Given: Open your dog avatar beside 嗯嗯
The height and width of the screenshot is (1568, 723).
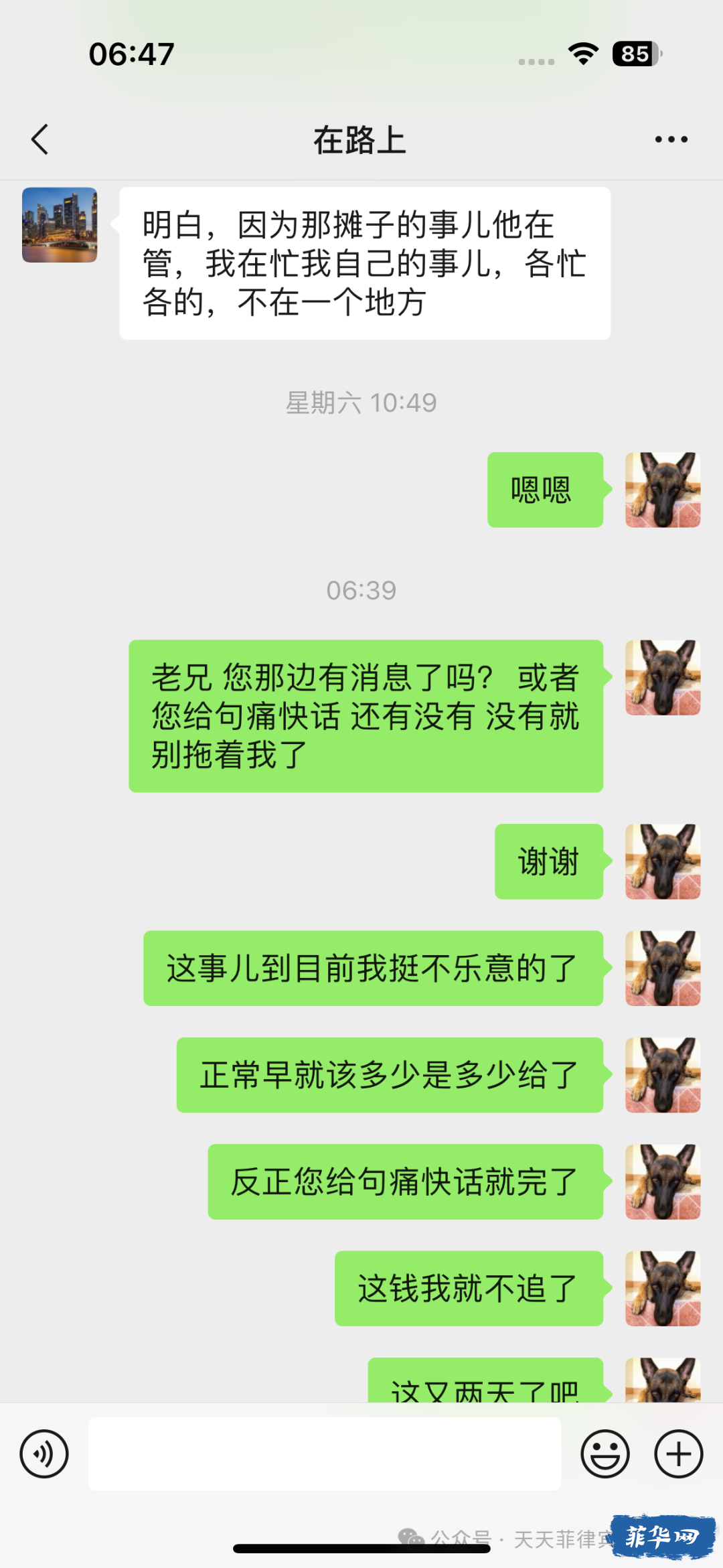Looking at the screenshot, I should click(x=662, y=490).
